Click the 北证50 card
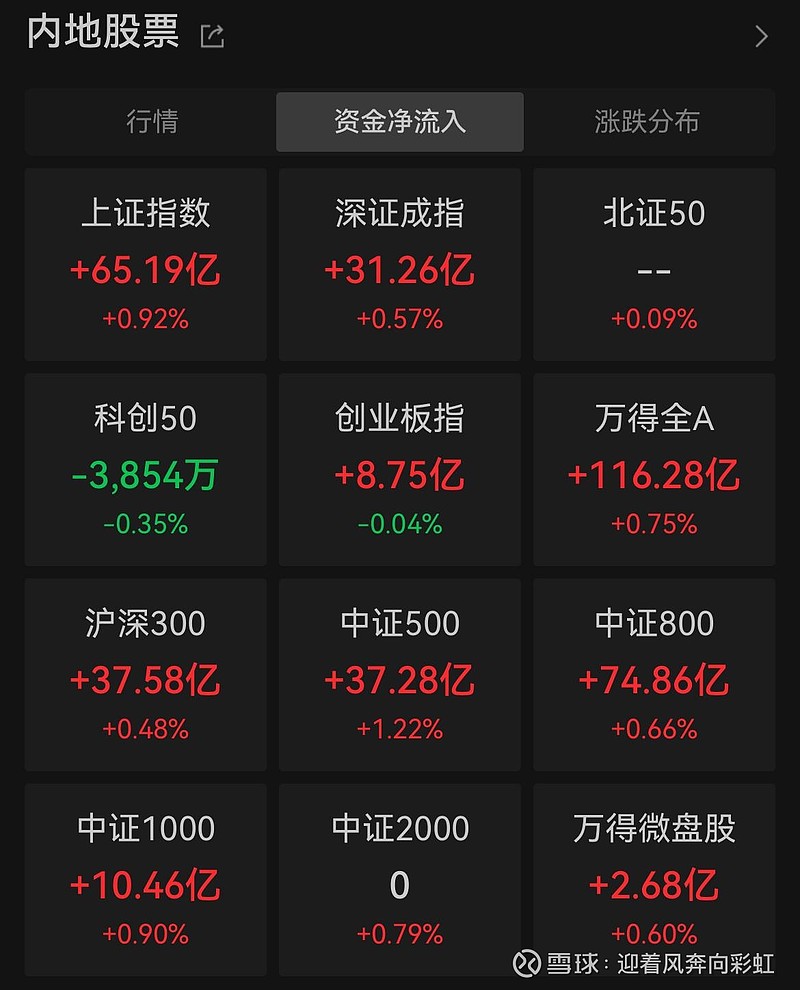 click(653, 265)
